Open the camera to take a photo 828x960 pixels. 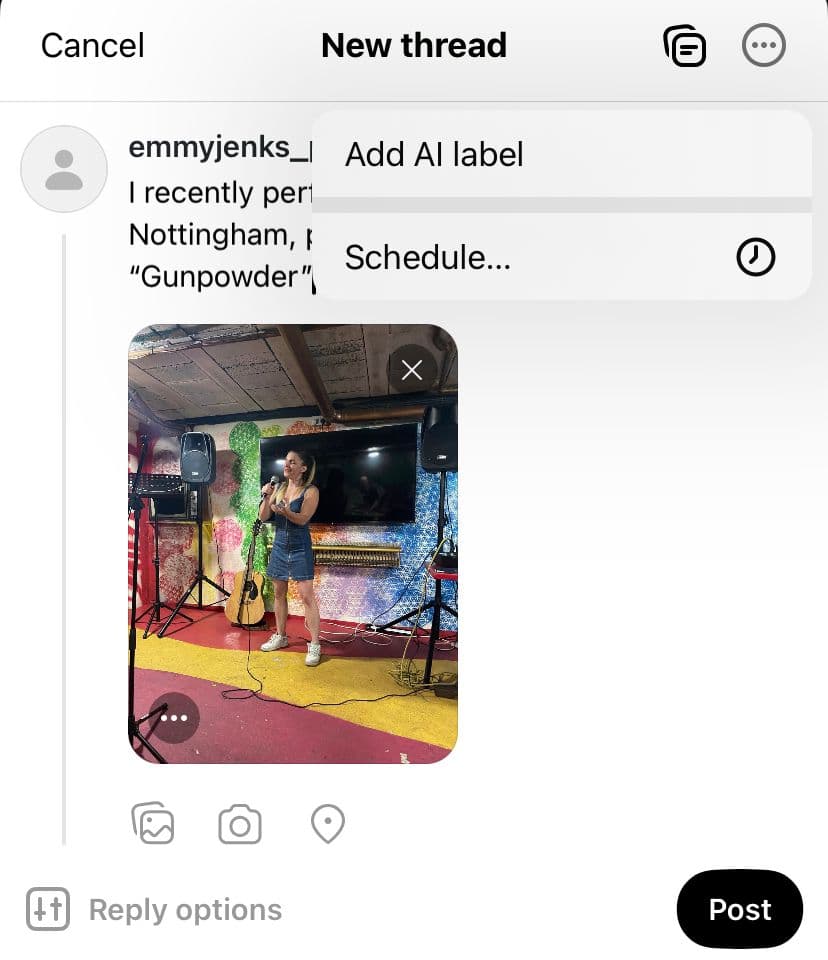pyautogui.click(x=240, y=825)
